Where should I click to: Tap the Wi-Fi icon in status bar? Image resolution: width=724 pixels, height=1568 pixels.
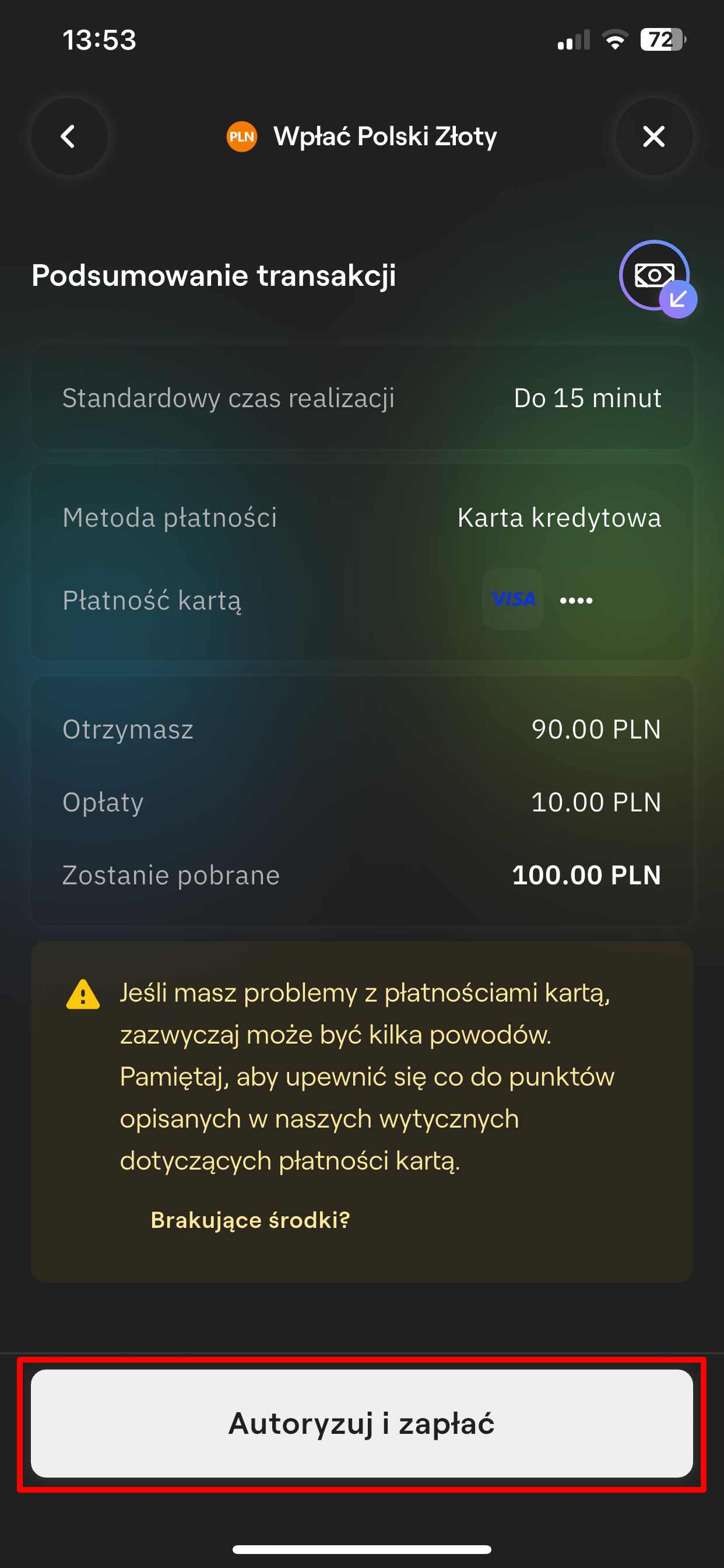click(x=615, y=39)
